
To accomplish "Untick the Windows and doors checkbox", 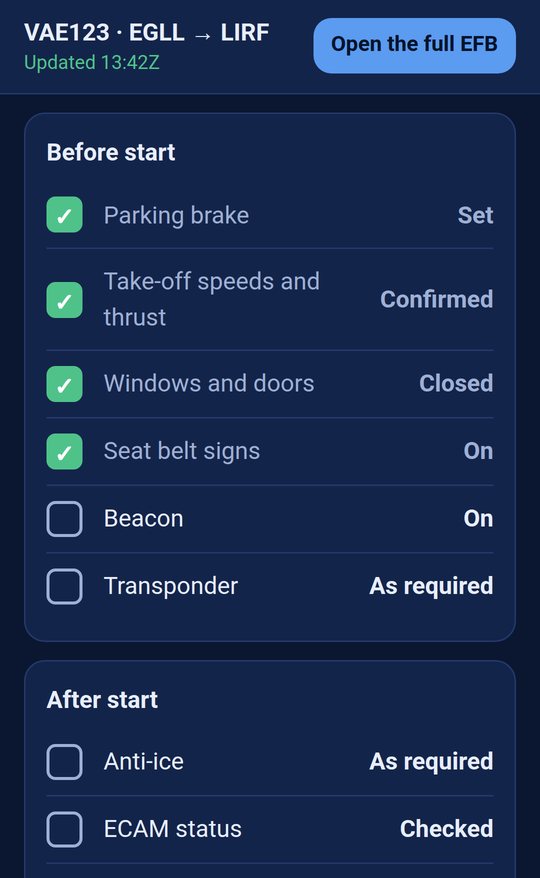I will 64,384.
